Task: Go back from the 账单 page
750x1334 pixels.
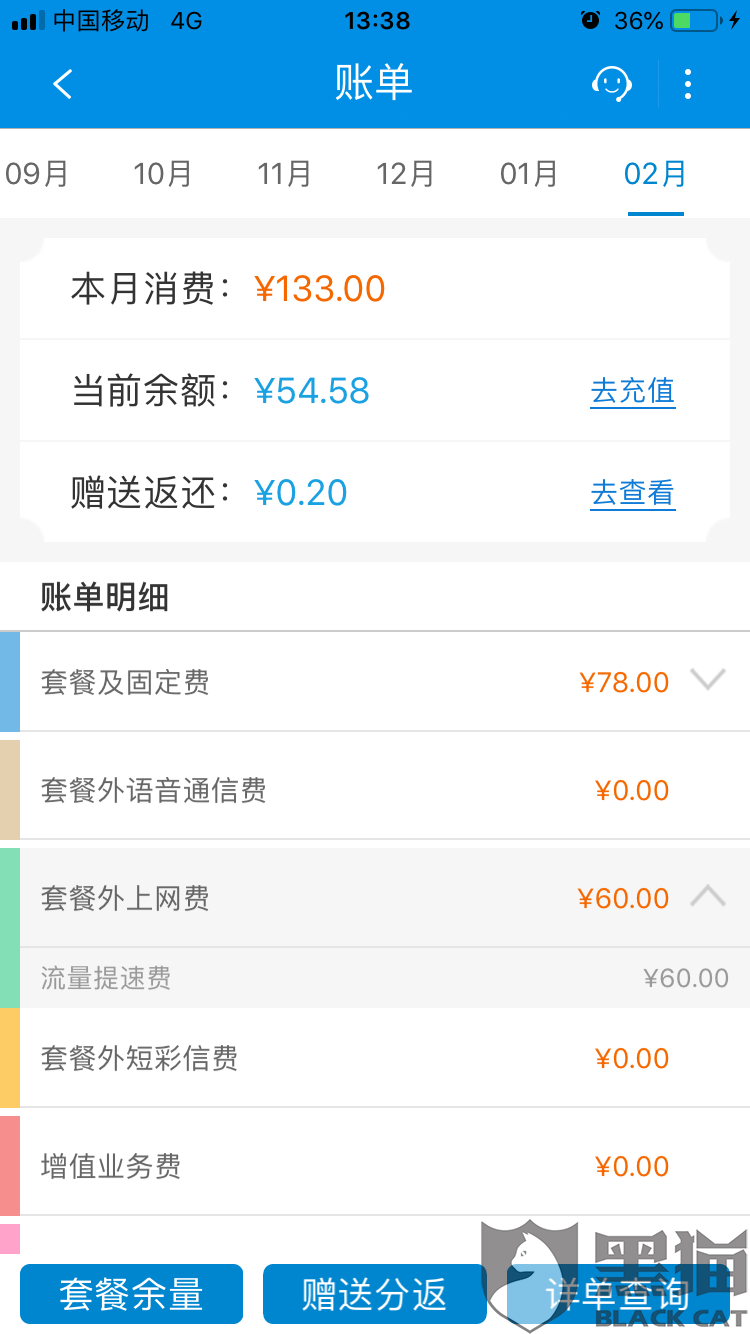Action: [62, 84]
